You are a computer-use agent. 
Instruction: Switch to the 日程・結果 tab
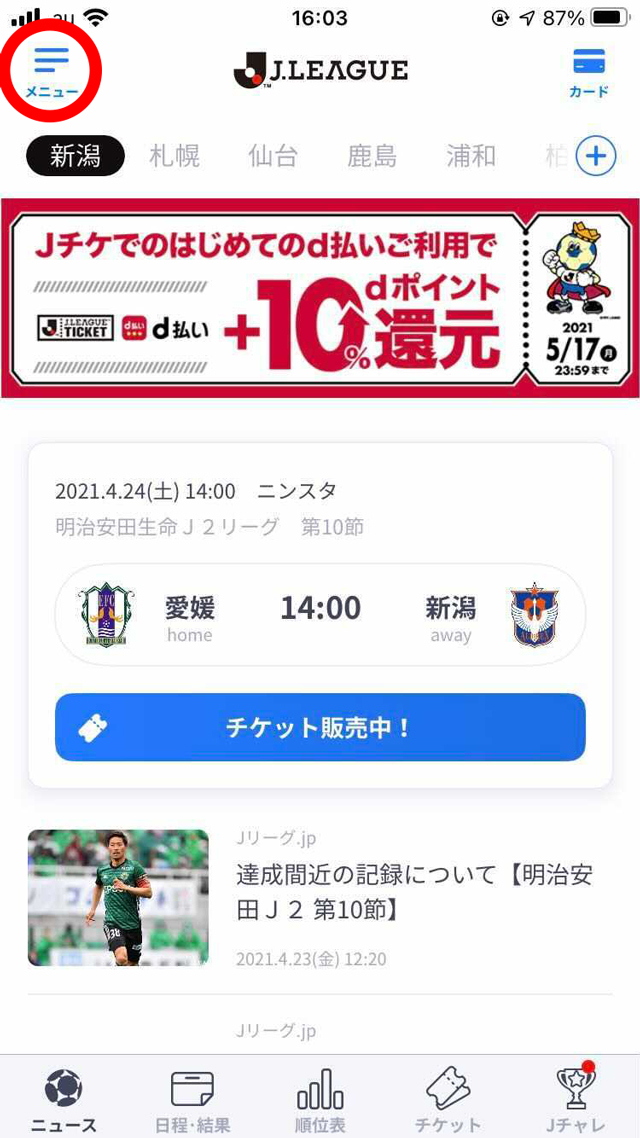pyautogui.click(x=192, y=1099)
